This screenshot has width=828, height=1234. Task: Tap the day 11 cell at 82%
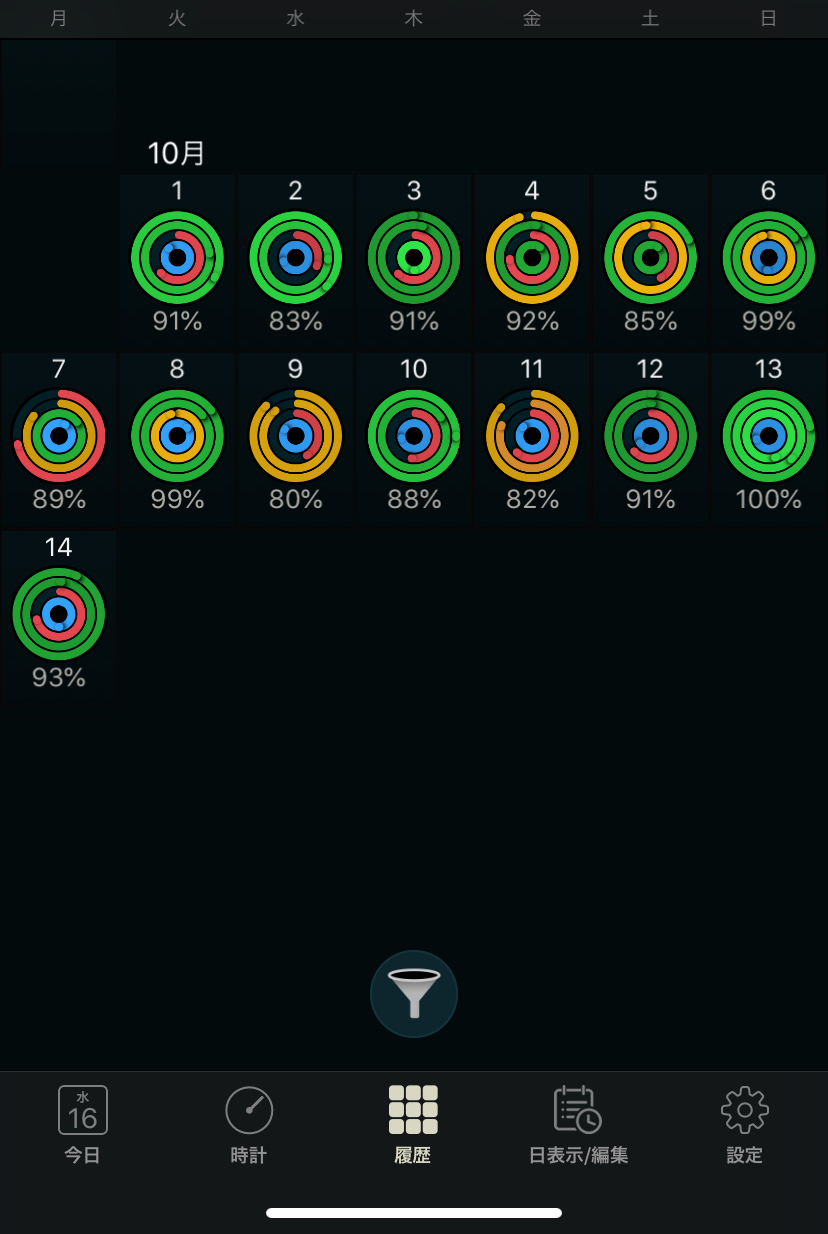pos(532,436)
